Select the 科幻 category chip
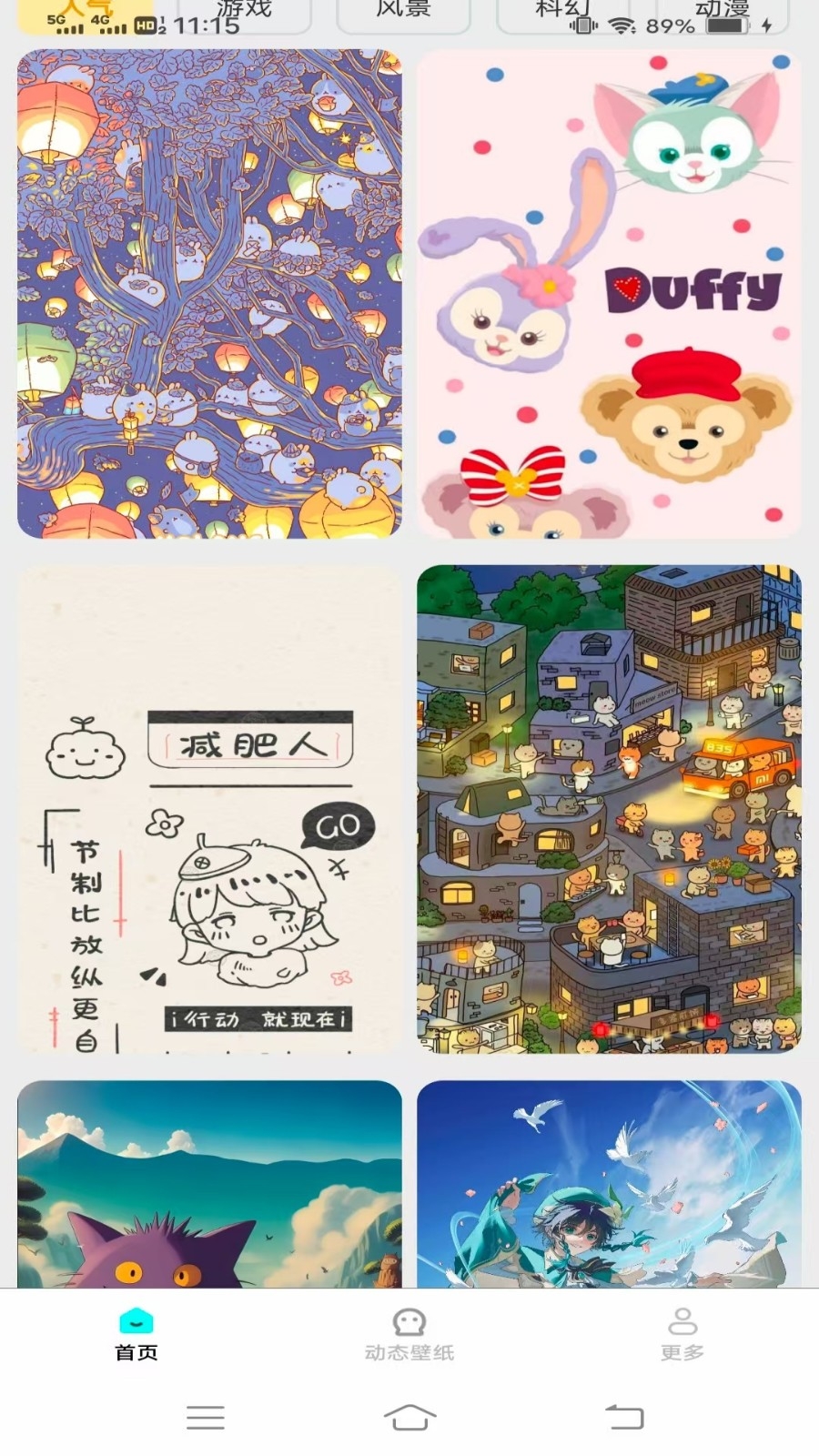Viewport: 819px width, 1456px height. tap(563, 15)
